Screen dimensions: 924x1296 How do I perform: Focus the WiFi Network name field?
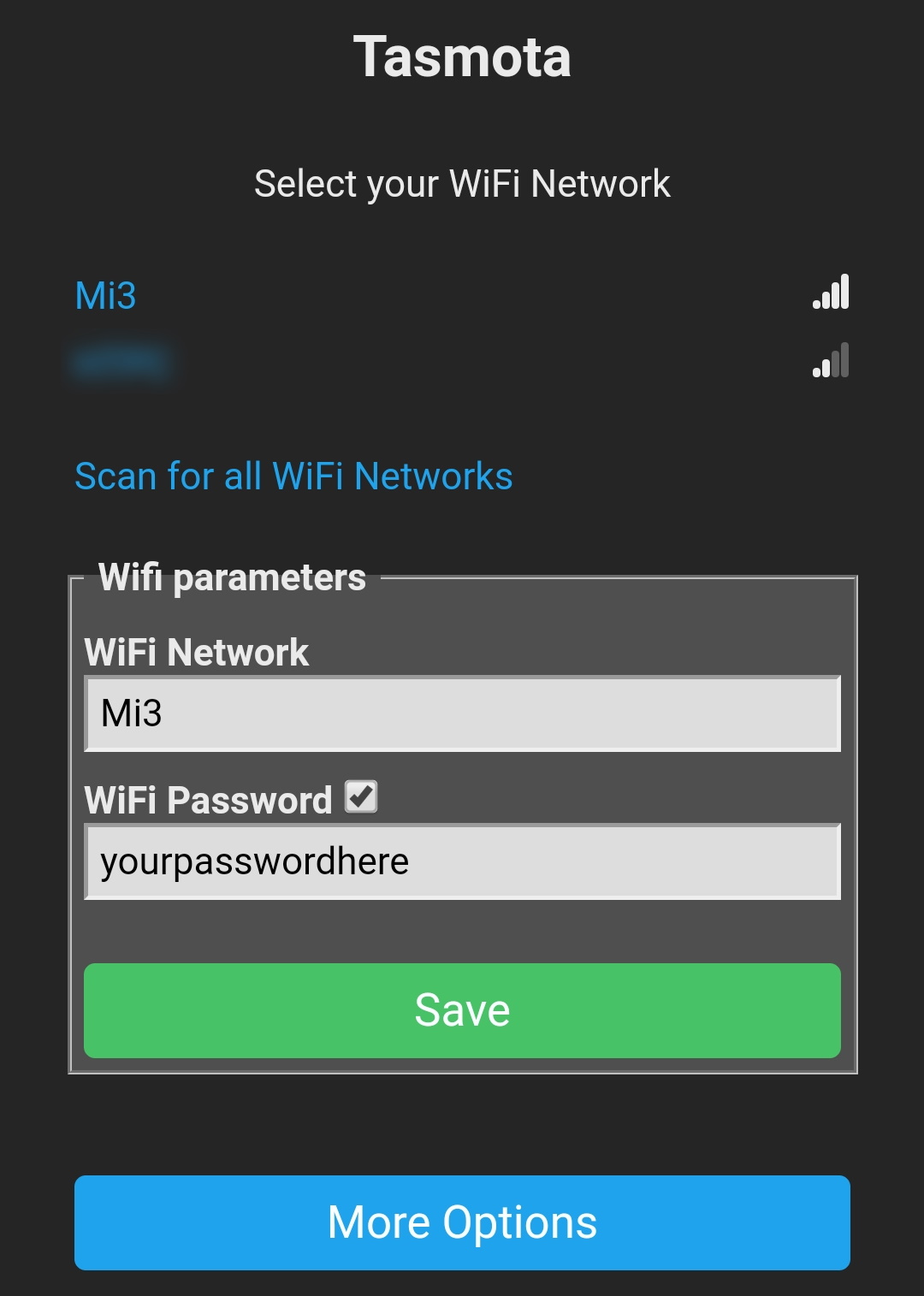tap(462, 713)
